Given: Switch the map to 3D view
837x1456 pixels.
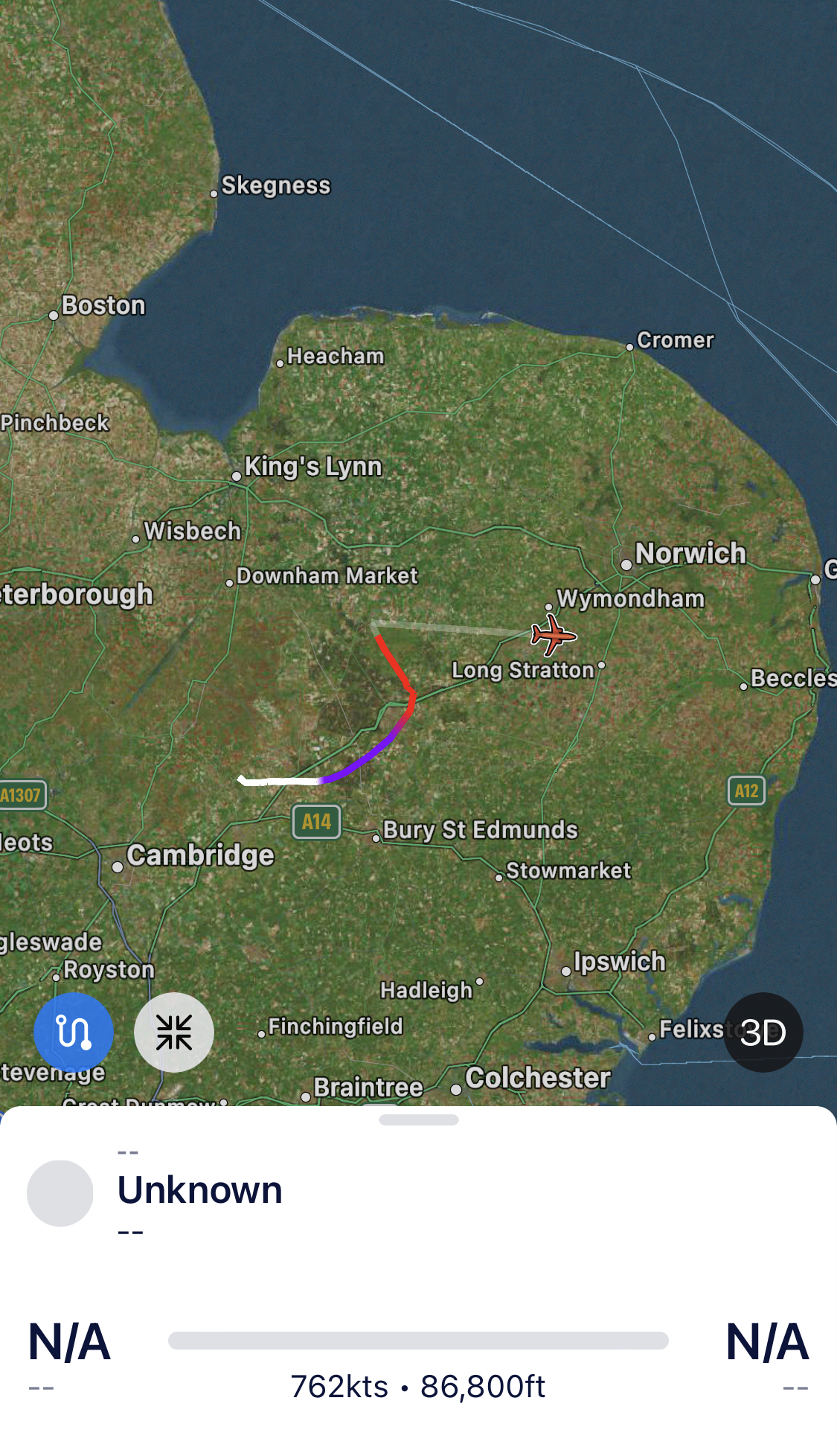Looking at the screenshot, I should [x=763, y=1032].
